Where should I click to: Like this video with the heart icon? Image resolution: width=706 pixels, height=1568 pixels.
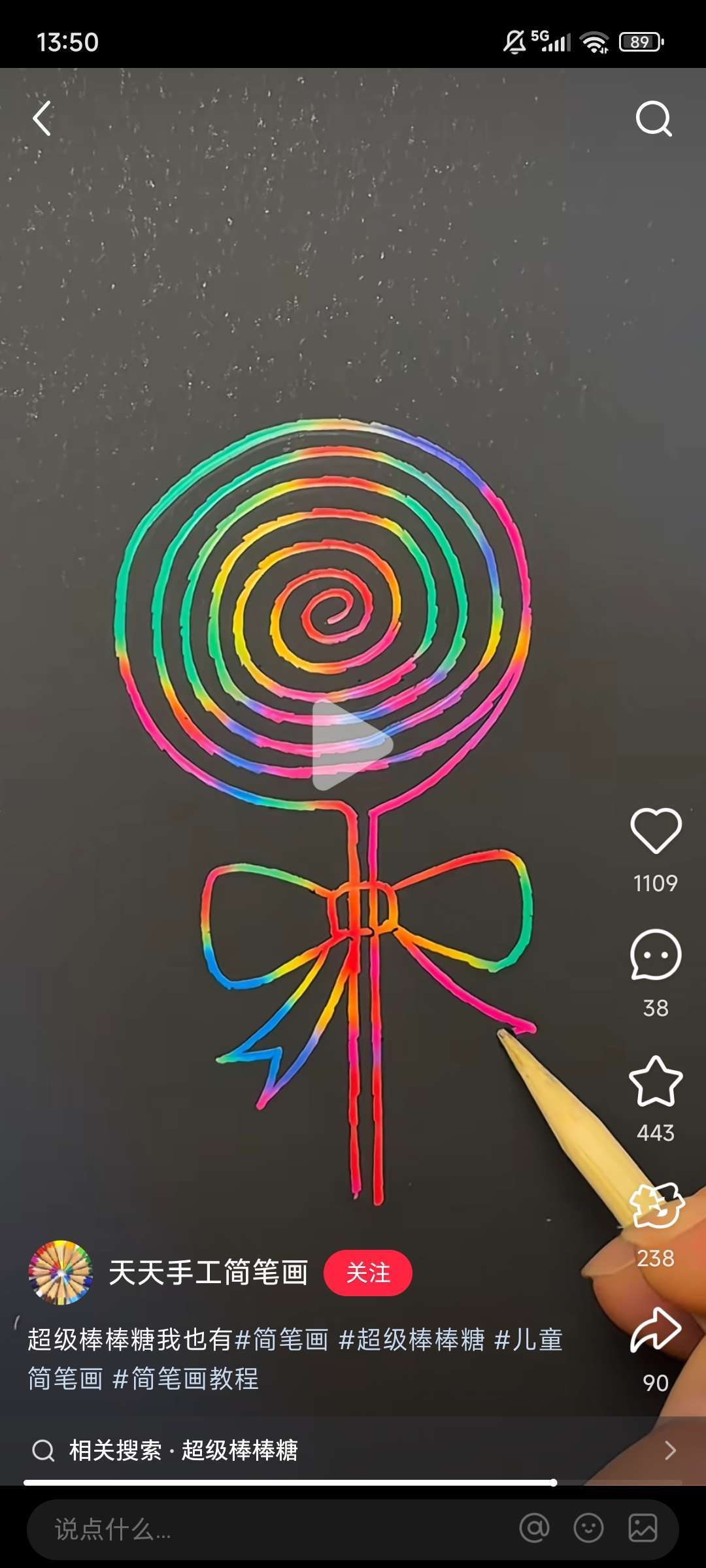pos(656,831)
